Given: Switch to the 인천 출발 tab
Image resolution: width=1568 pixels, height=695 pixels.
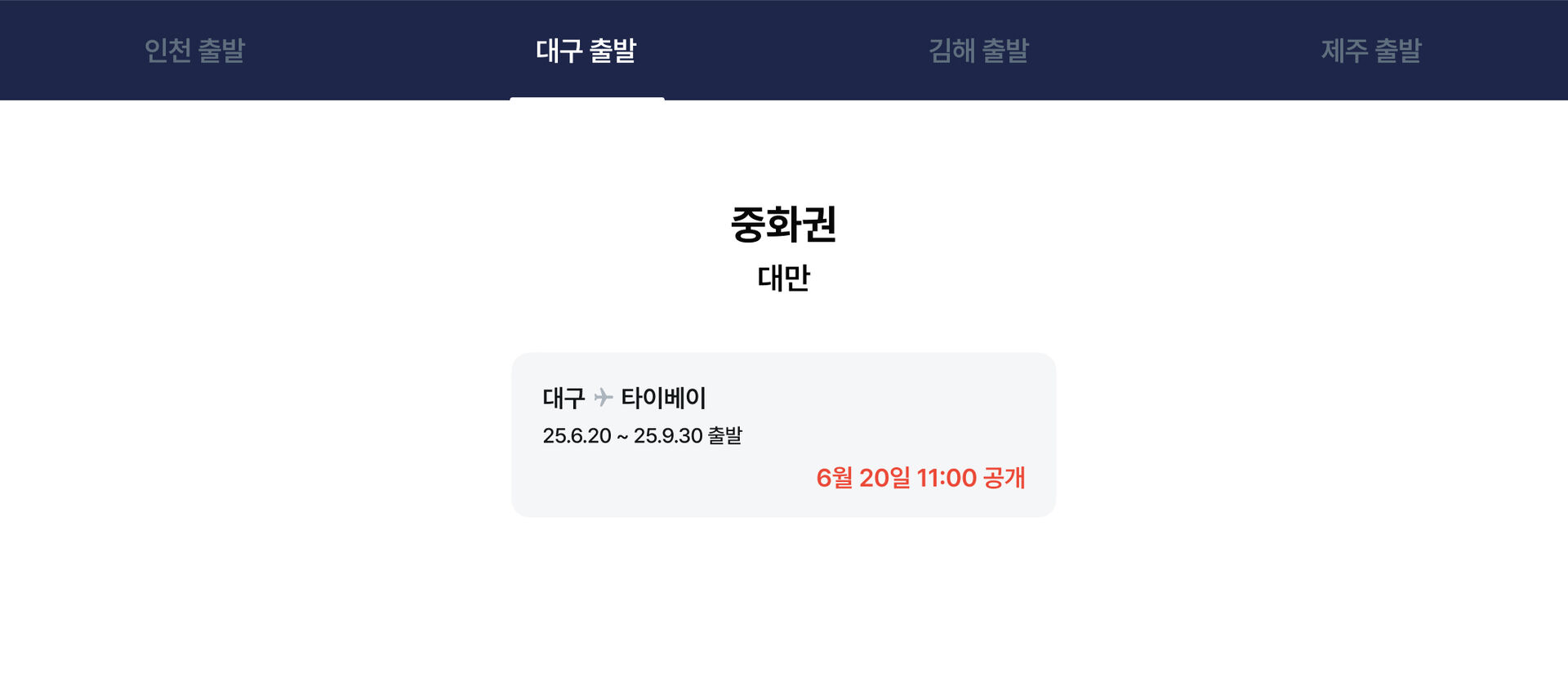Looking at the screenshot, I should point(194,51).
